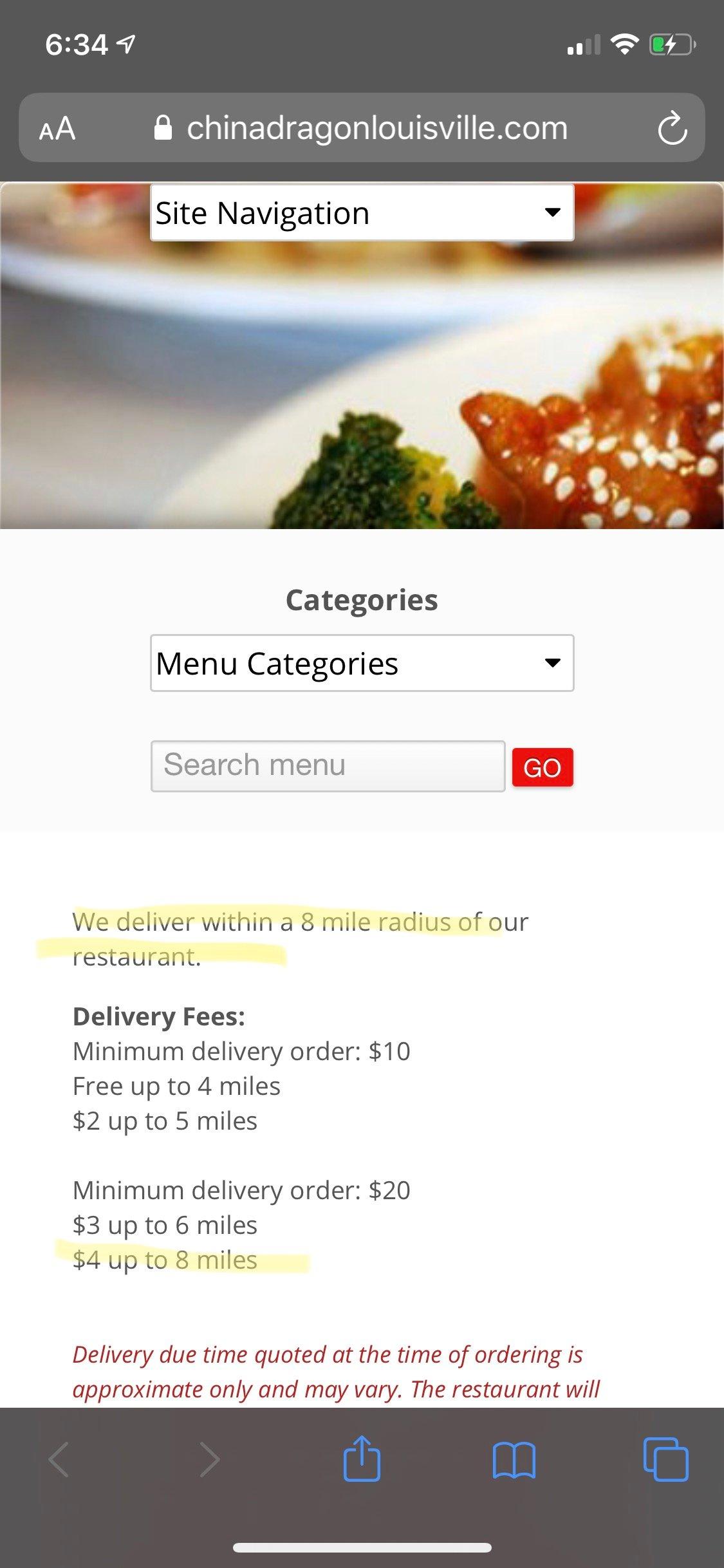The image size is (724, 1568).
Task: Open Safari bookmarks
Action: click(x=514, y=1459)
